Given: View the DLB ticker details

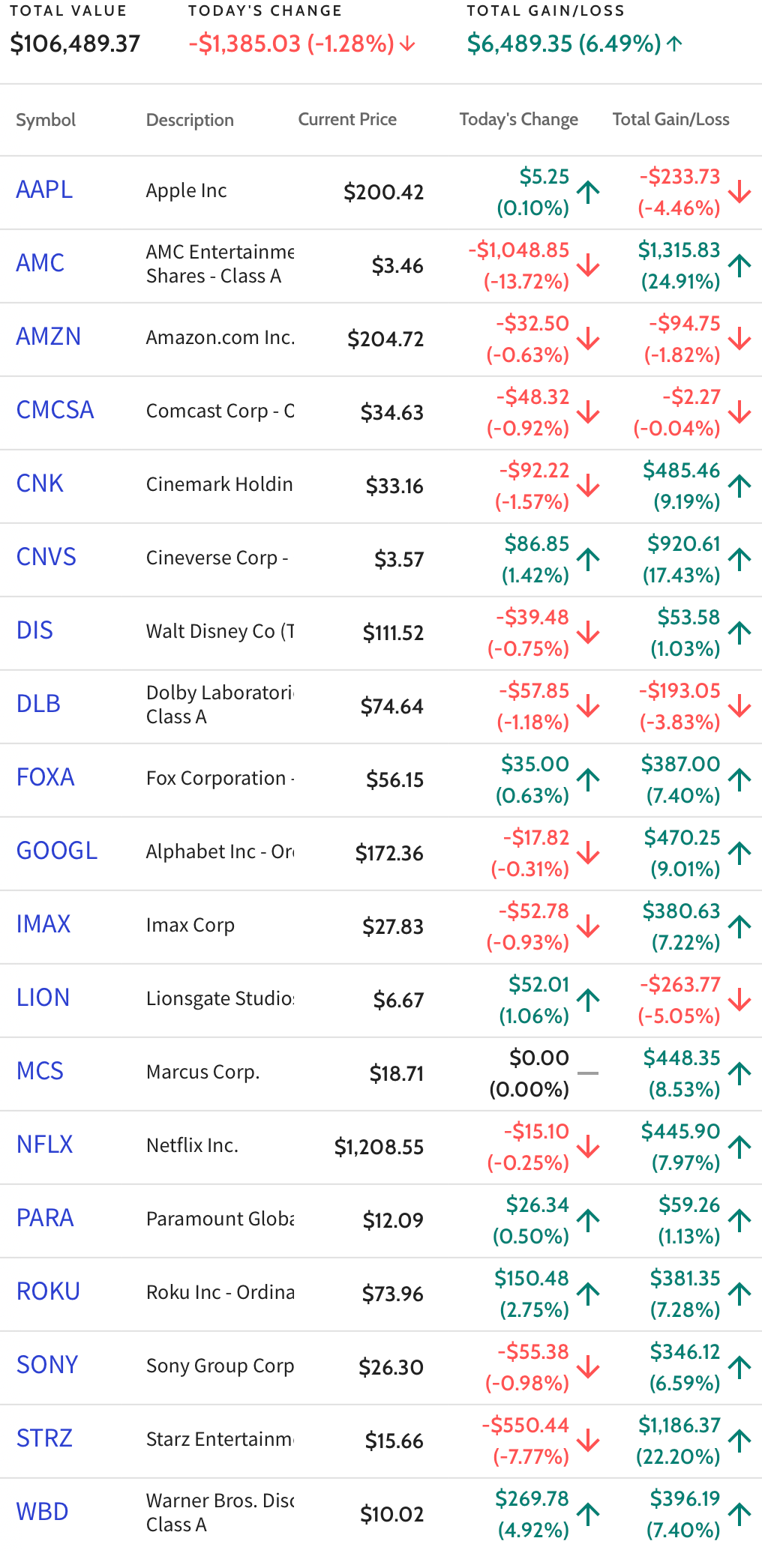Looking at the screenshot, I should pyautogui.click(x=38, y=705).
